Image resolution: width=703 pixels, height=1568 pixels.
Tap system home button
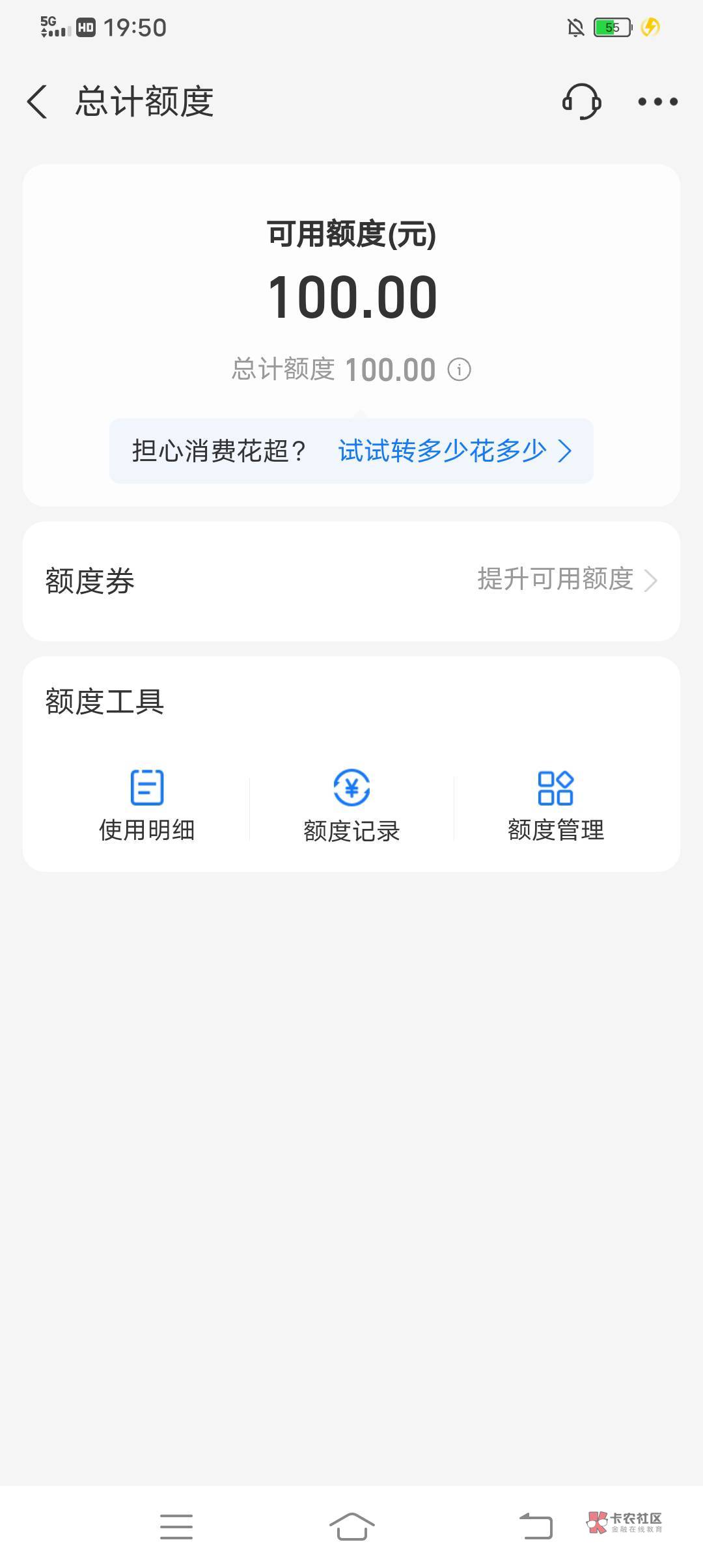[351, 1526]
